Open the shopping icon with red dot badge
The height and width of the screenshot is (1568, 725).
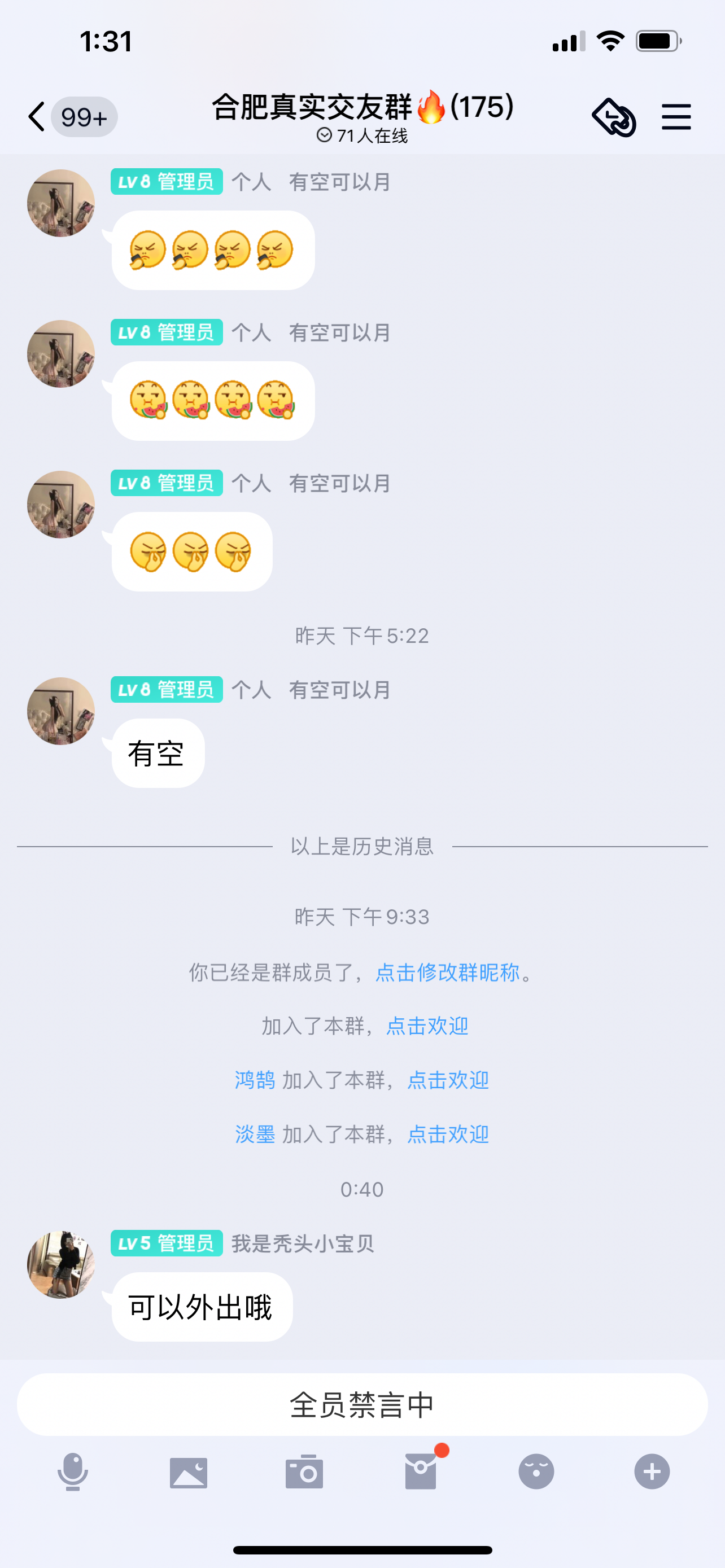[x=420, y=1472]
